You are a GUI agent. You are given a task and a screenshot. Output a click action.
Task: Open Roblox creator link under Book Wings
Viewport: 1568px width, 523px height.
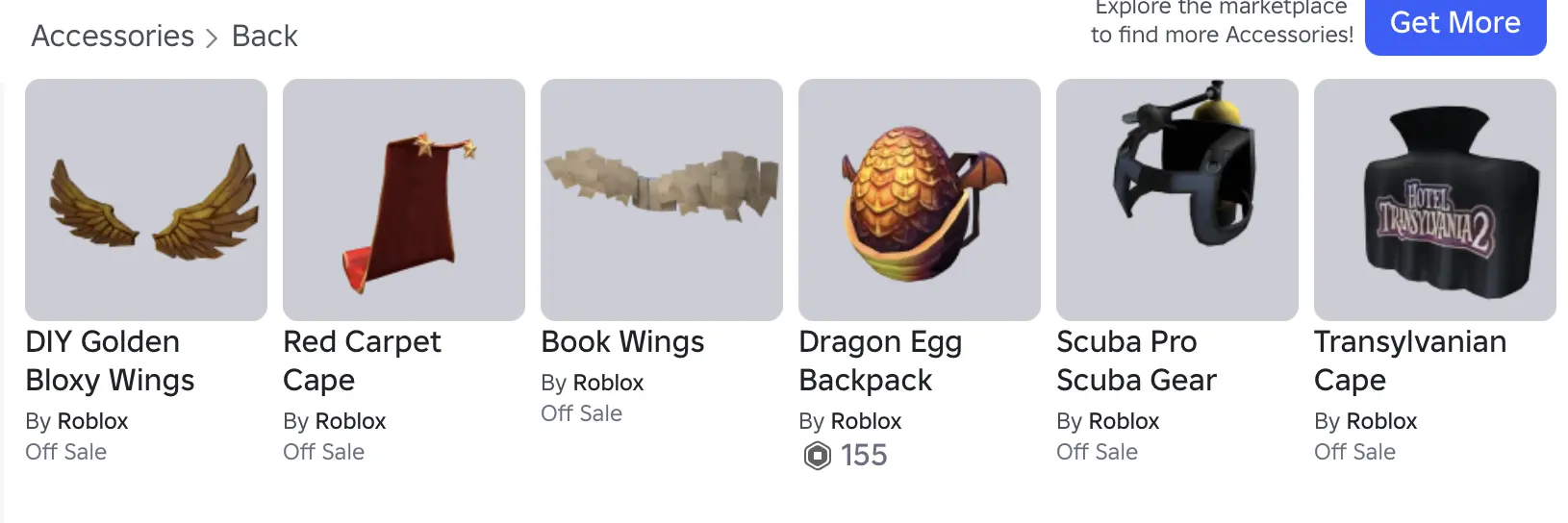tap(608, 383)
